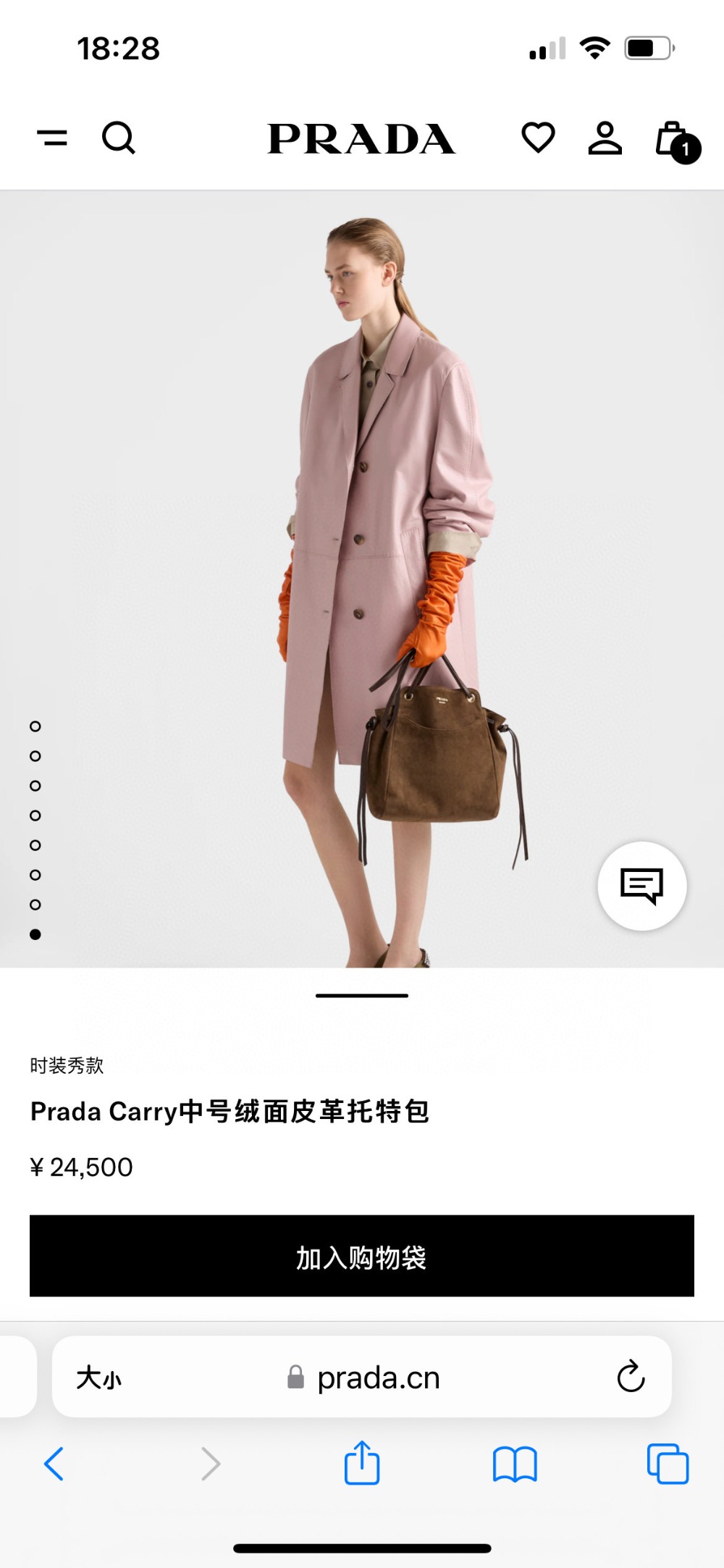Share this page via Safari share

362,1464
